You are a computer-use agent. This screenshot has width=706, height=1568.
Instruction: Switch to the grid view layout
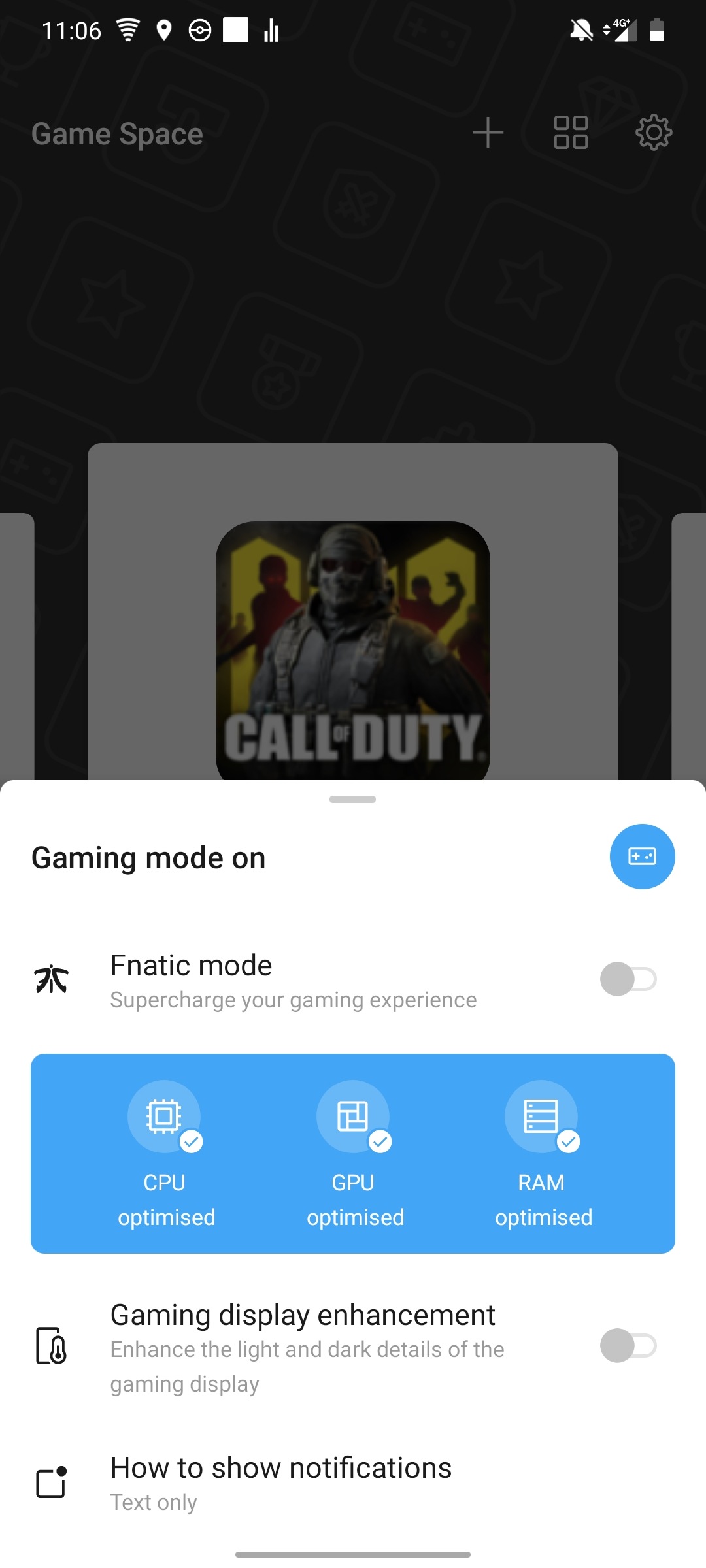[571, 133]
